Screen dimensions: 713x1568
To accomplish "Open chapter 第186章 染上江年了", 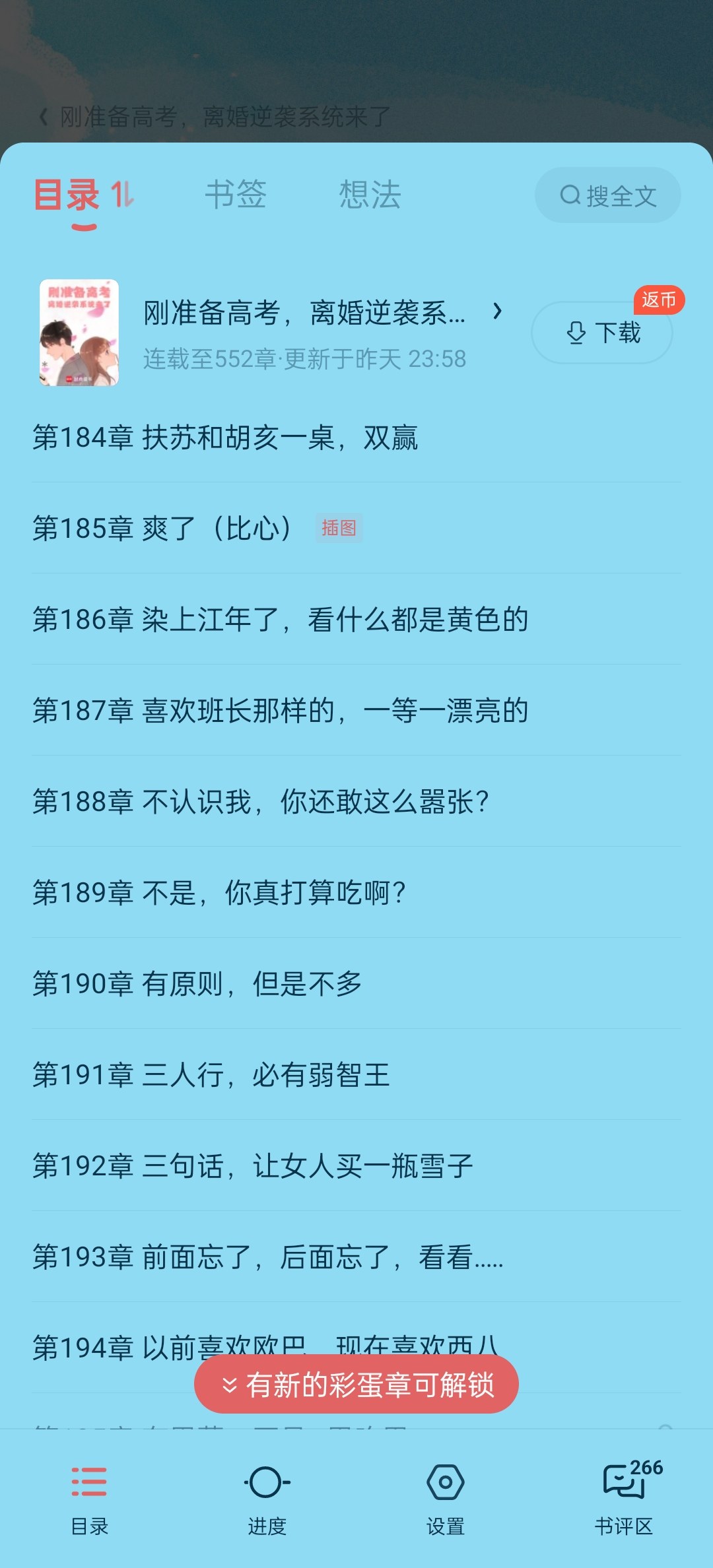I will click(281, 620).
